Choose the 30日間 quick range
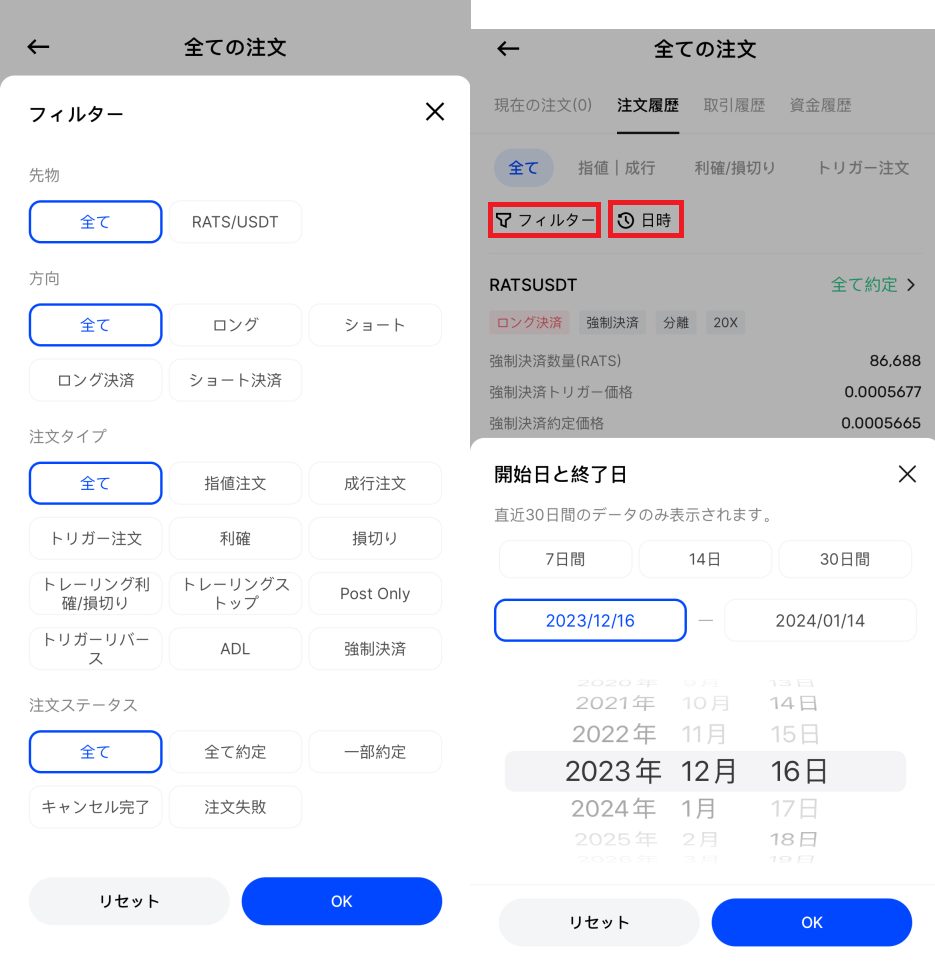935x962 pixels. click(845, 559)
